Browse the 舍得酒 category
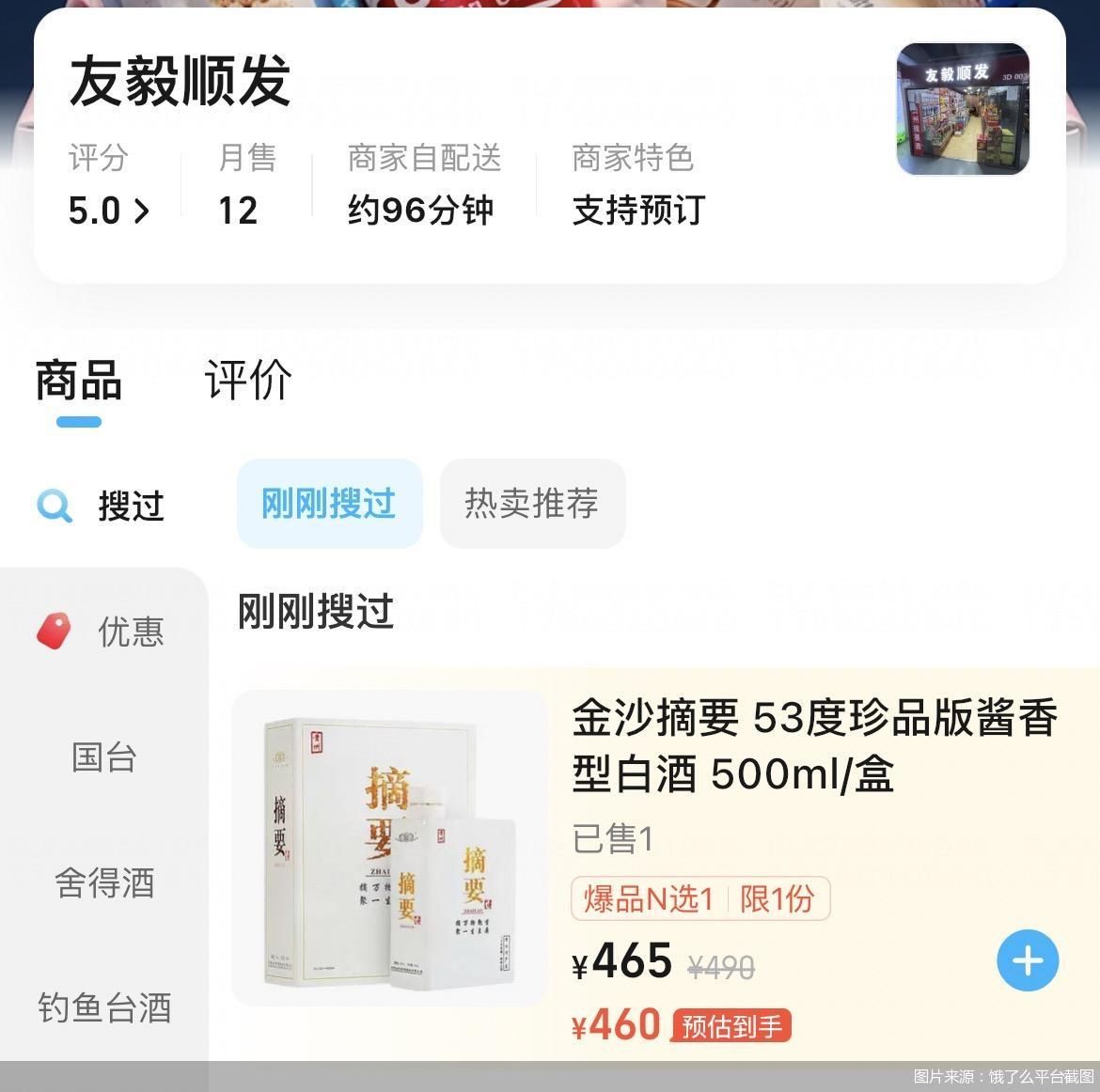 coord(103,883)
